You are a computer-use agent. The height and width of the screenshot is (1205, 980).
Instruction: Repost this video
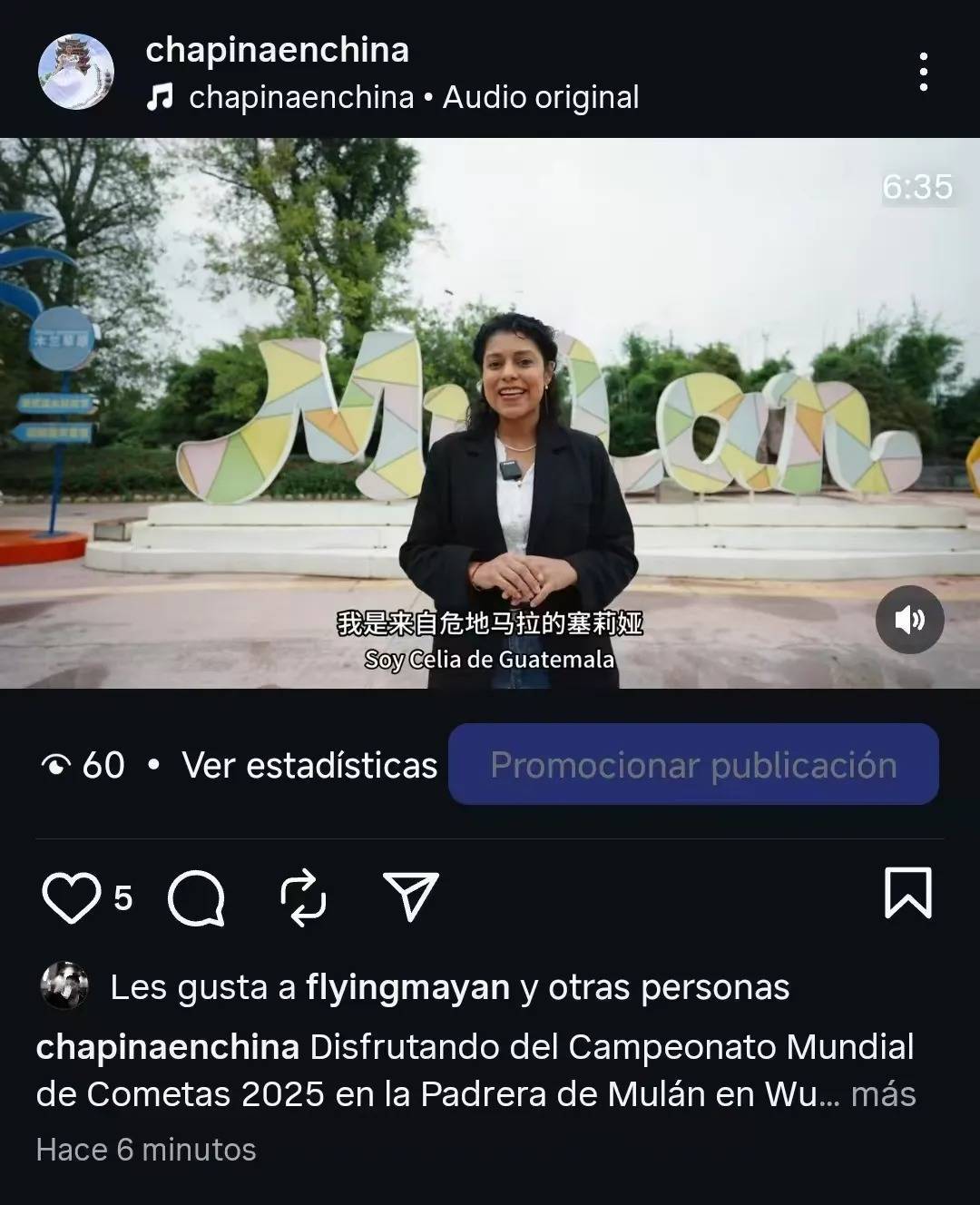tap(303, 897)
